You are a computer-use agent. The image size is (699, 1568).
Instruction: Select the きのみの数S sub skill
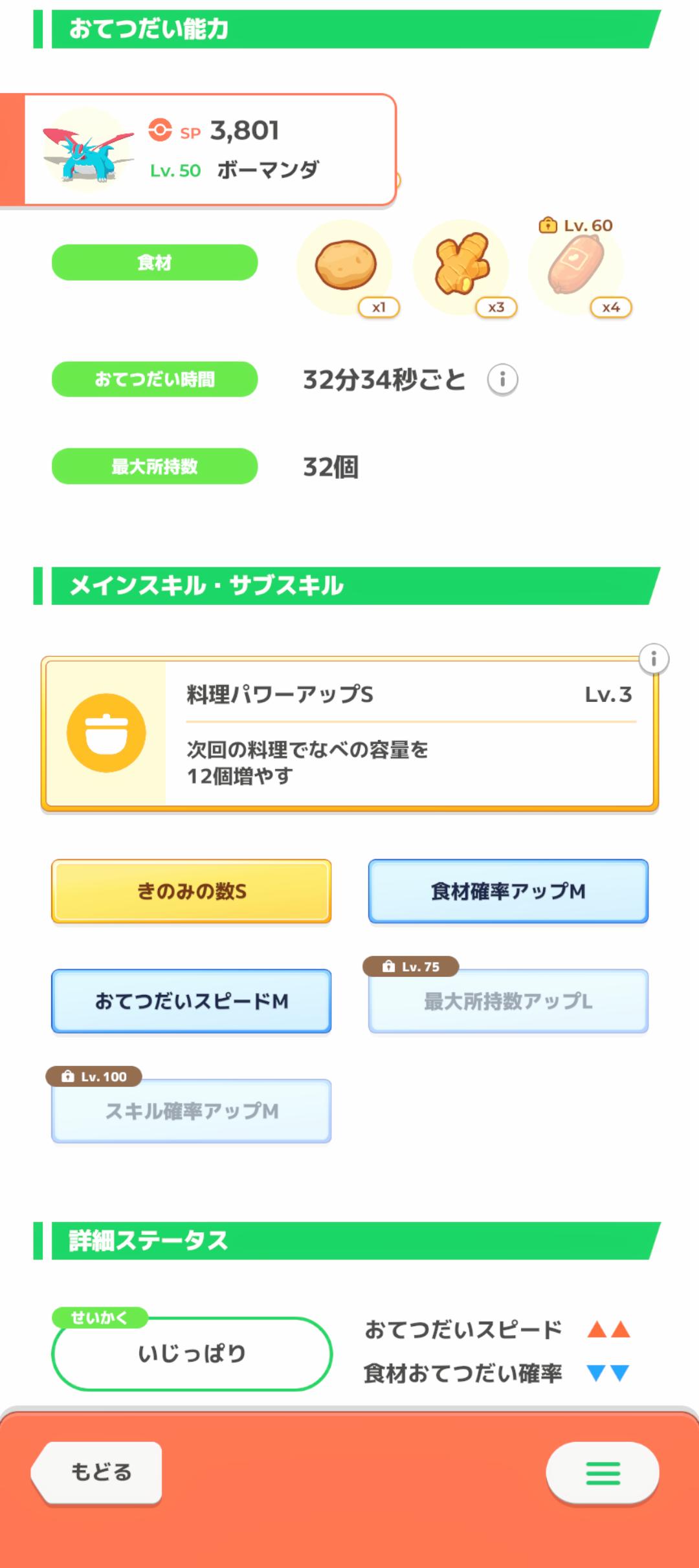192,891
